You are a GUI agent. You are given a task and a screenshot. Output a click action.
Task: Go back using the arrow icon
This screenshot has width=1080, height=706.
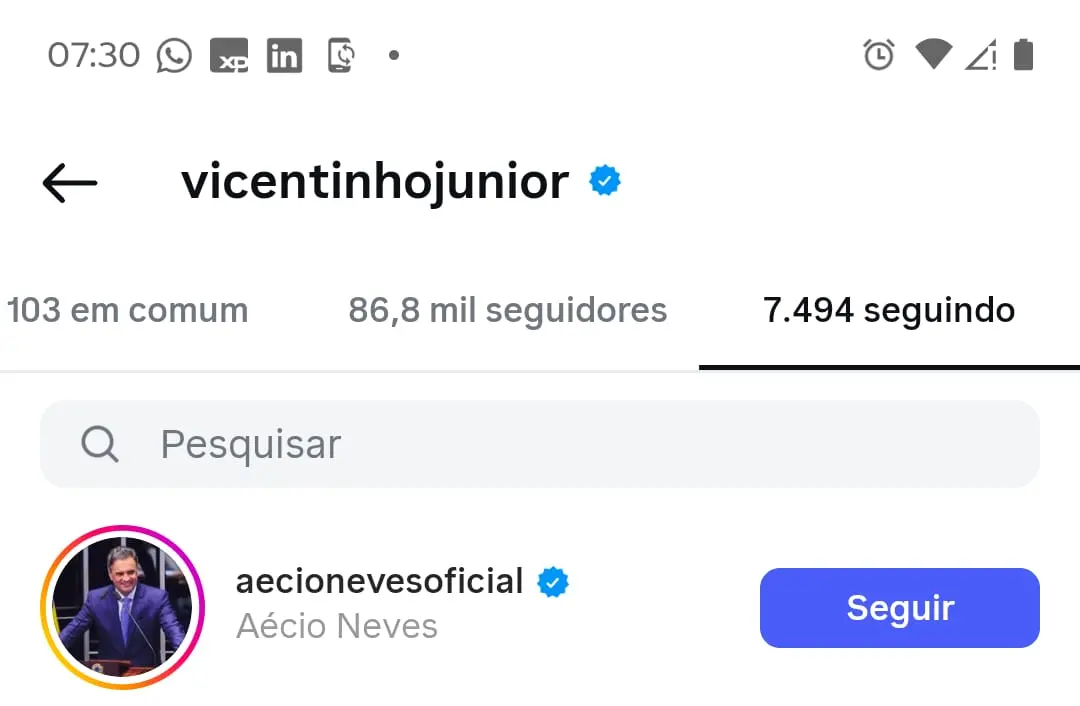pos(70,183)
